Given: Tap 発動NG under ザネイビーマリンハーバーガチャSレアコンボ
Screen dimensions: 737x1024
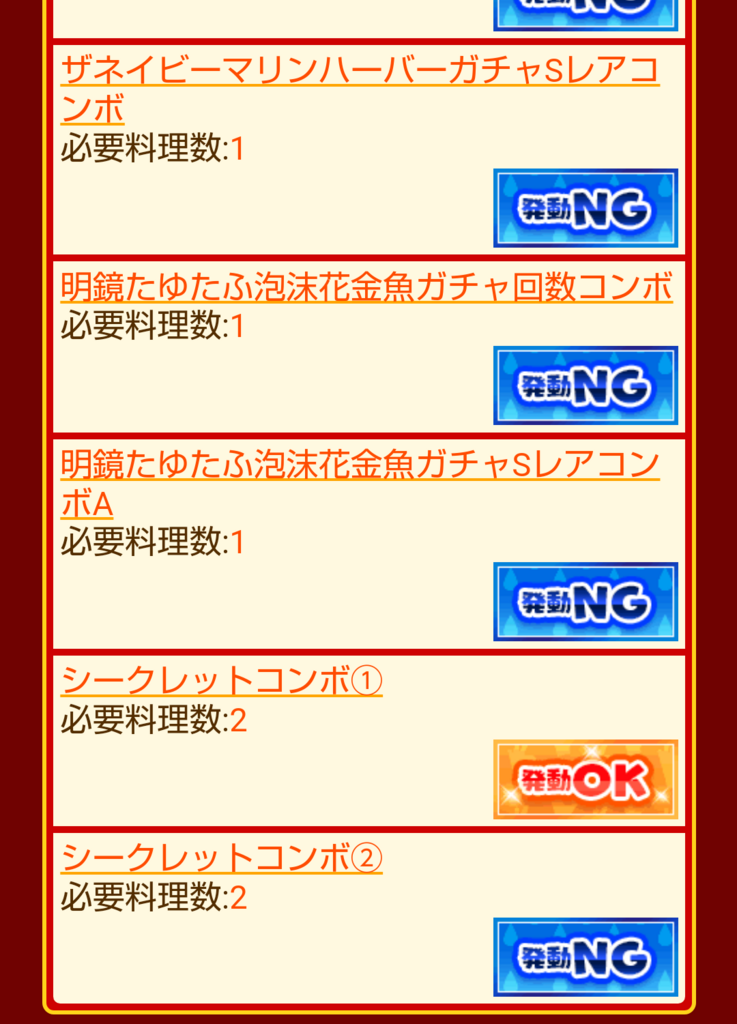Looking at the screenshot, I should point(585,208).
